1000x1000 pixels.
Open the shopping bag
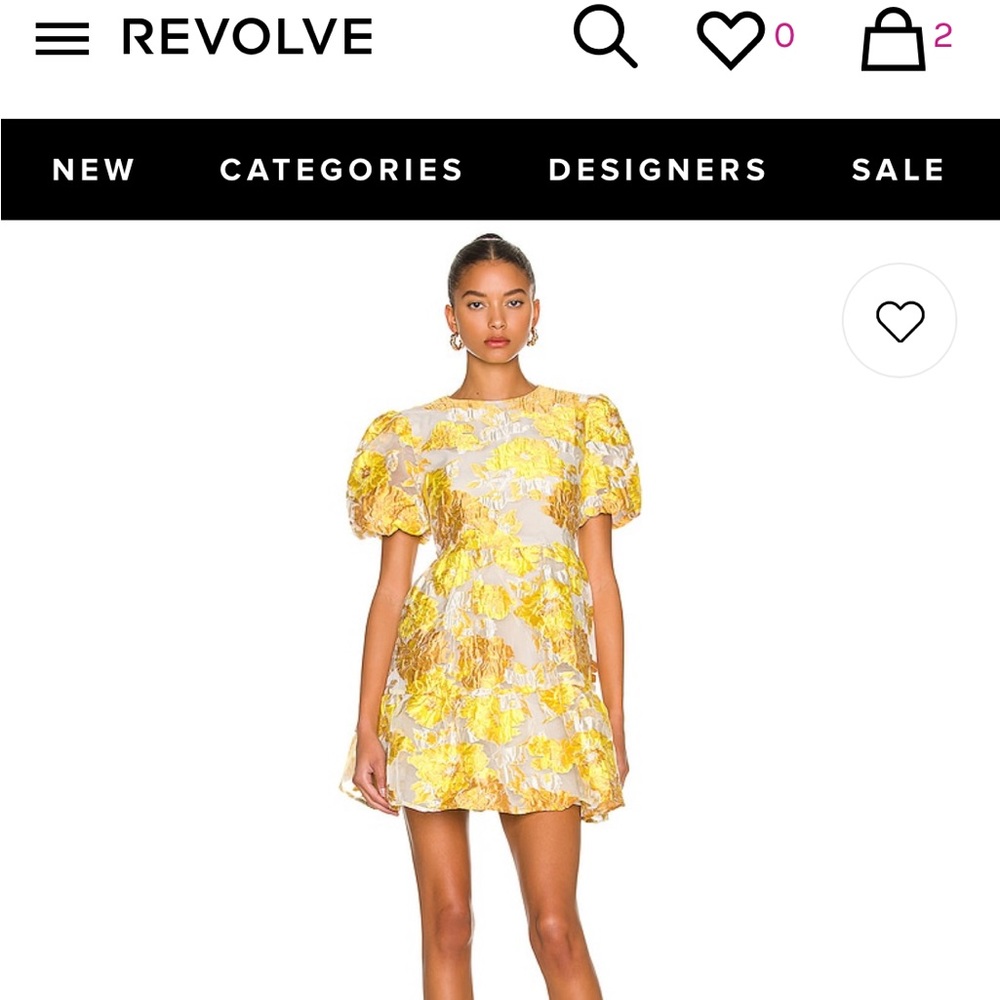coord(892,40)
